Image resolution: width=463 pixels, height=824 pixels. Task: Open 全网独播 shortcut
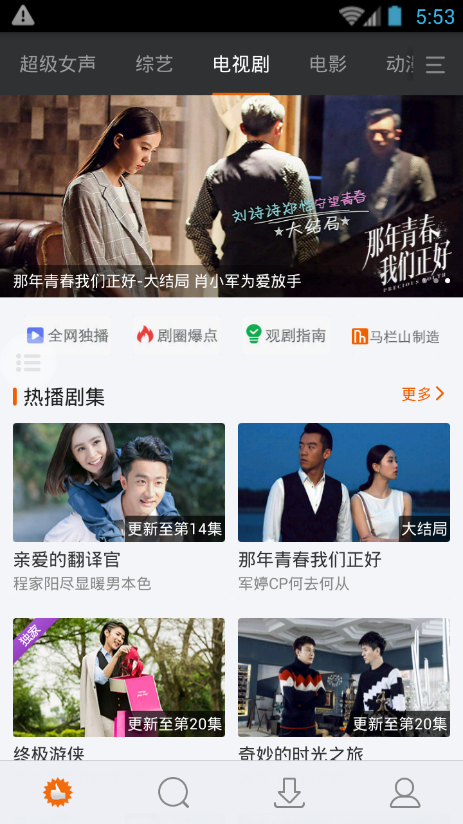click(68, 335)
